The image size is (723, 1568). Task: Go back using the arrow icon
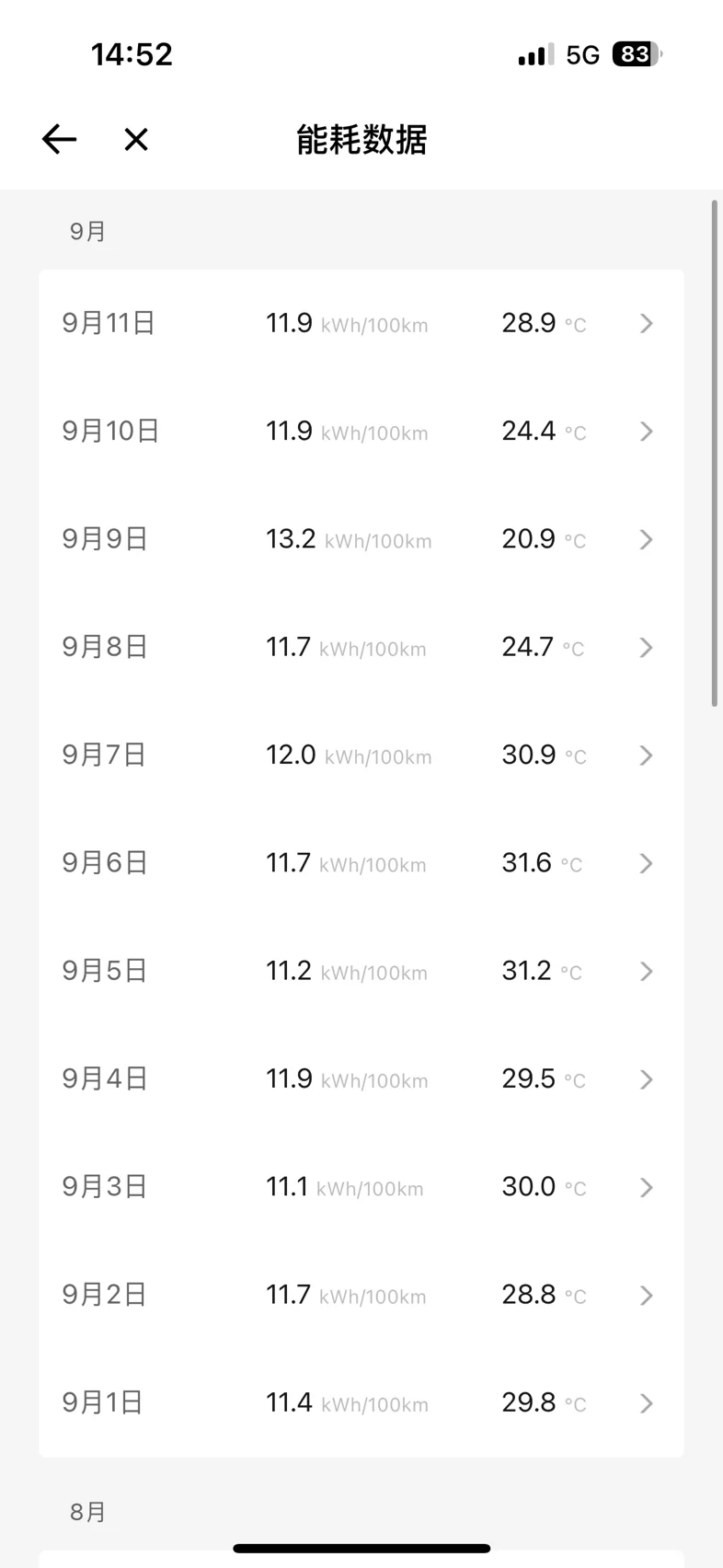tap(59, 139)
